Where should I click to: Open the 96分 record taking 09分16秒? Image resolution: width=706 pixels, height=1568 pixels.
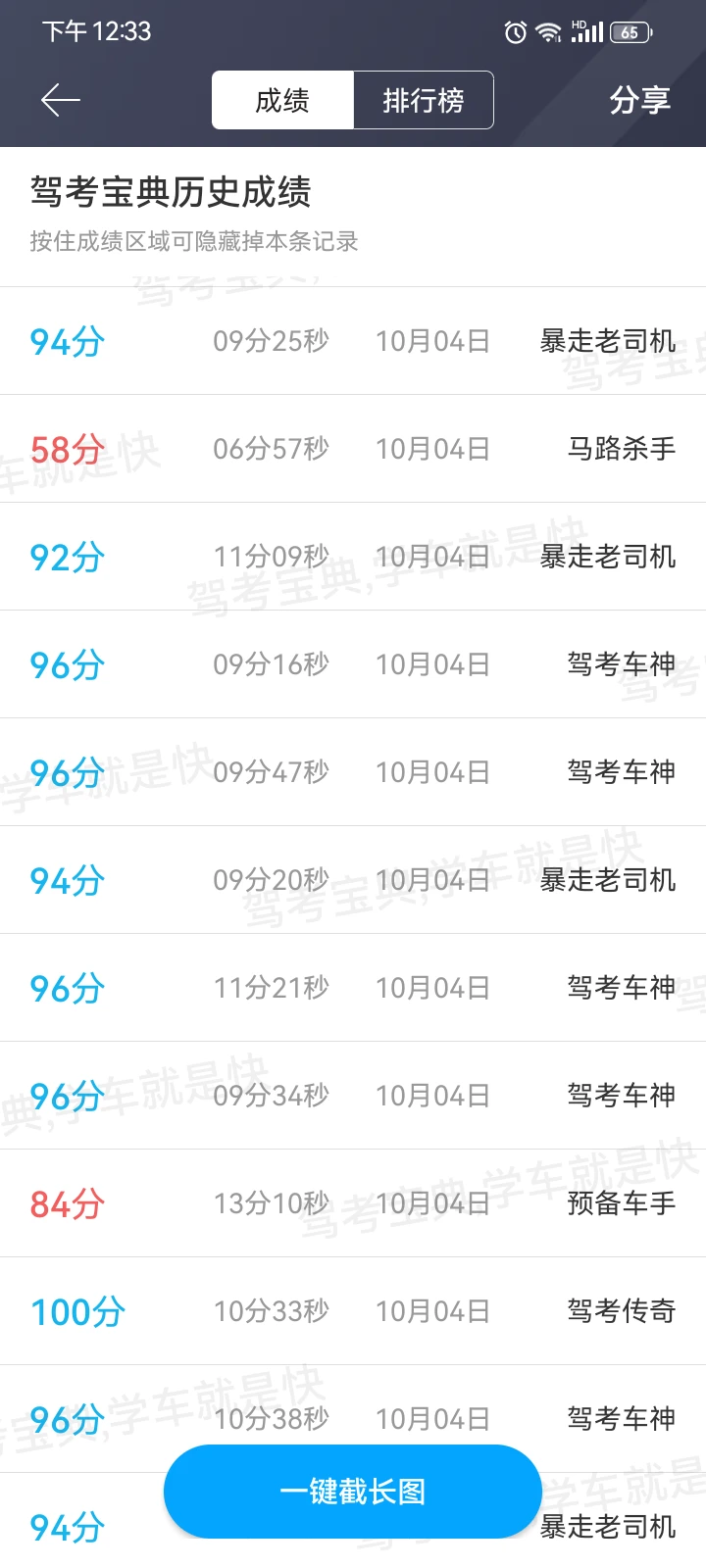point(353,664)
